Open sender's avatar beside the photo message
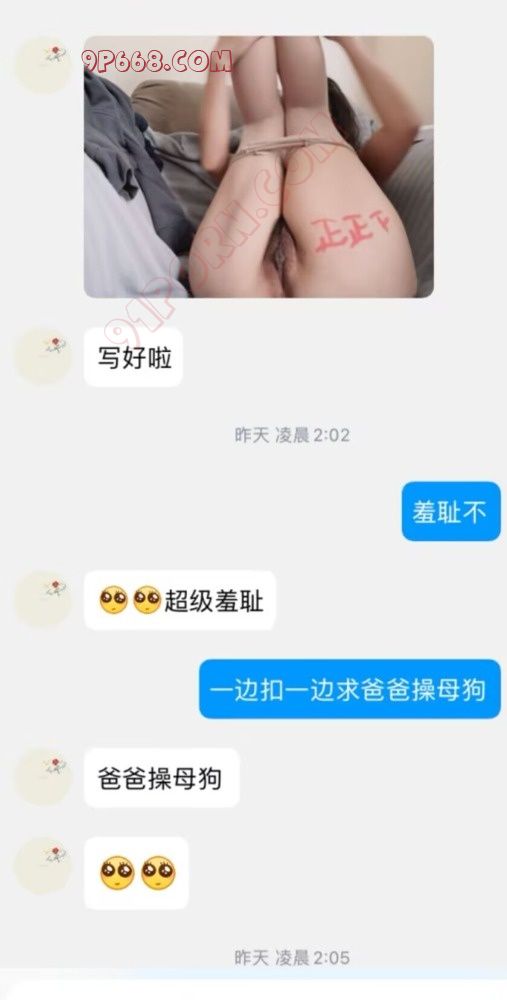This screenshot has height=1000, width=507. pyautogui.click(x=43, y=65)
